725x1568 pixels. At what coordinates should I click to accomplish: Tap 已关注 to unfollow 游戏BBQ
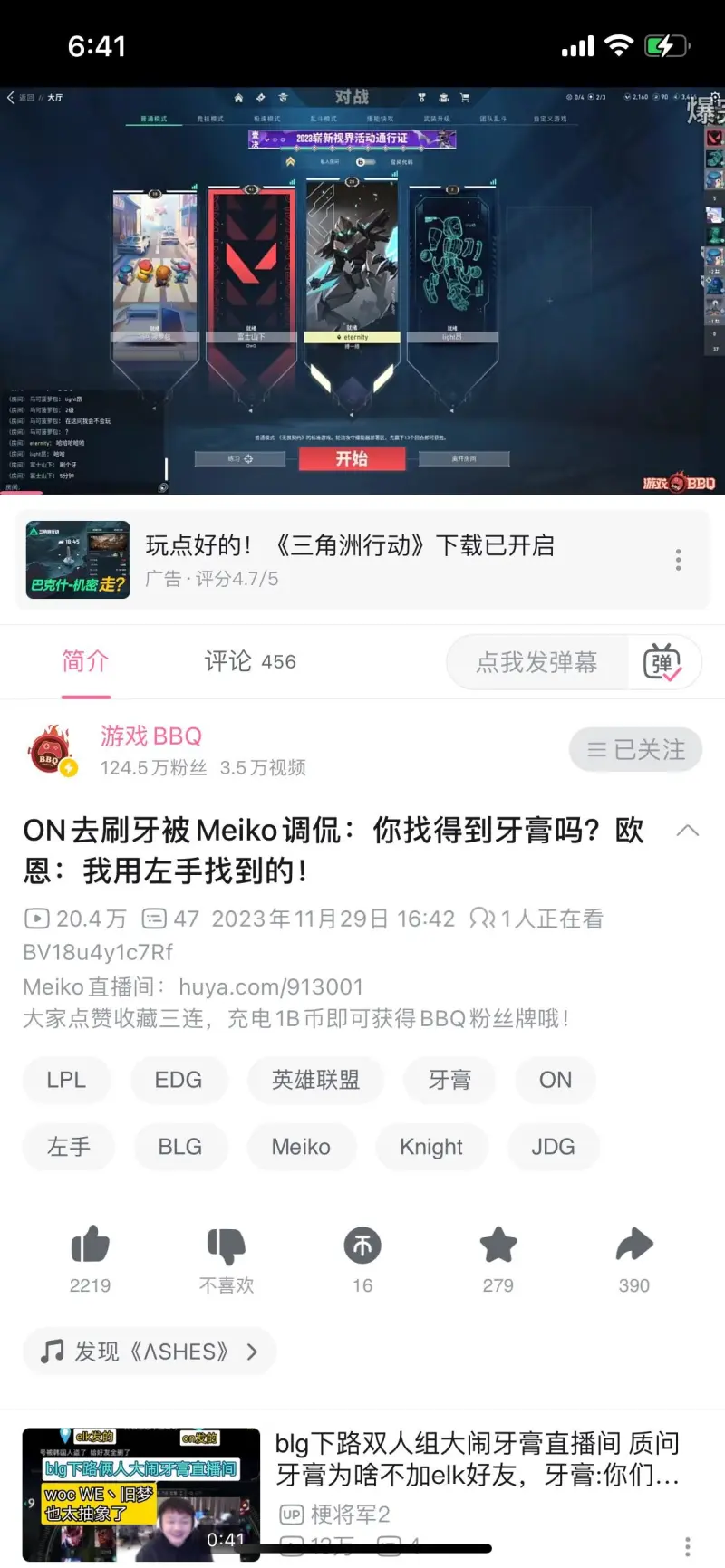635,750
